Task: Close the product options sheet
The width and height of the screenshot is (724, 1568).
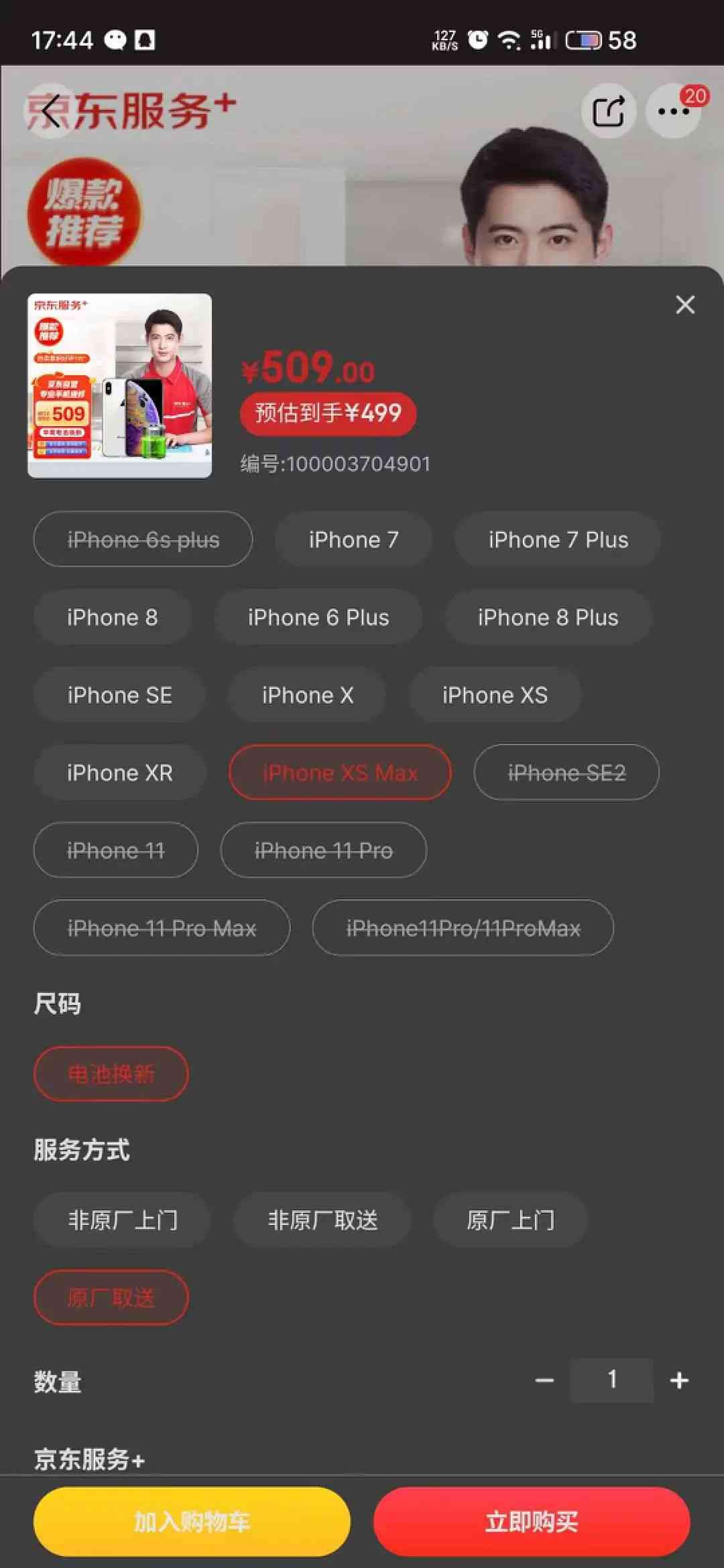Action: coord(684,305)
